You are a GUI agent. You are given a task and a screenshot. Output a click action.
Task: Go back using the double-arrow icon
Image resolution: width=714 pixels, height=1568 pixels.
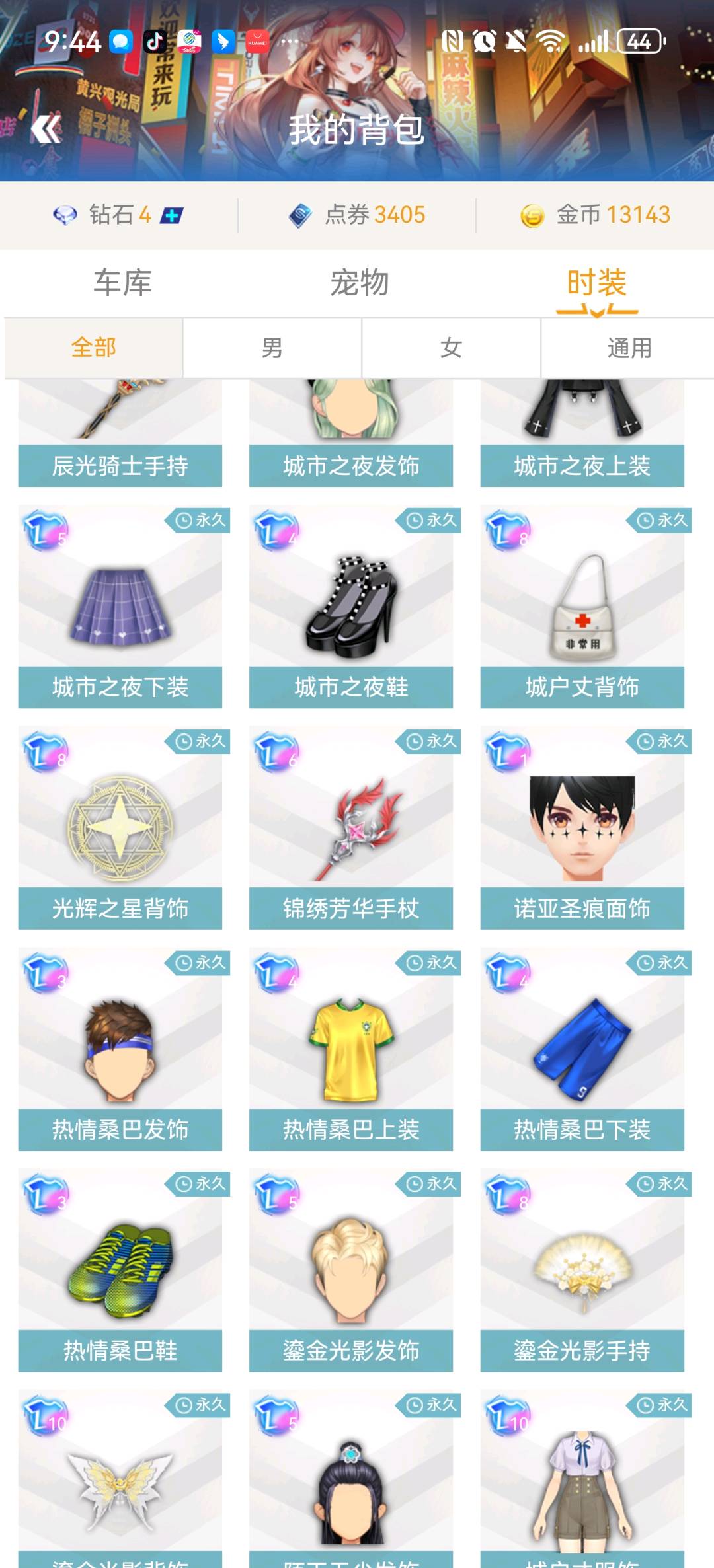coord(46,128)
